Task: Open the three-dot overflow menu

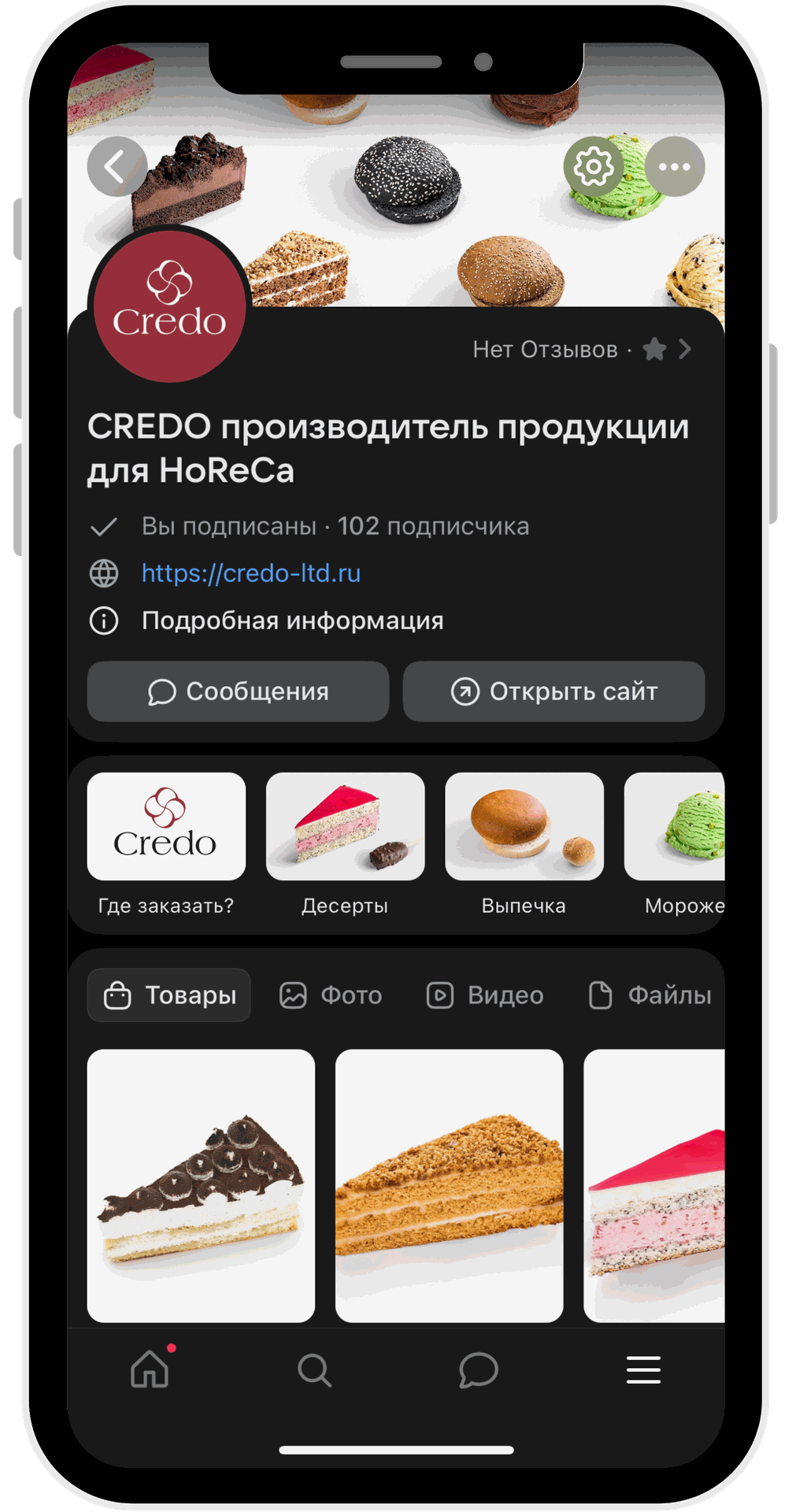Action: pos(675,167)
